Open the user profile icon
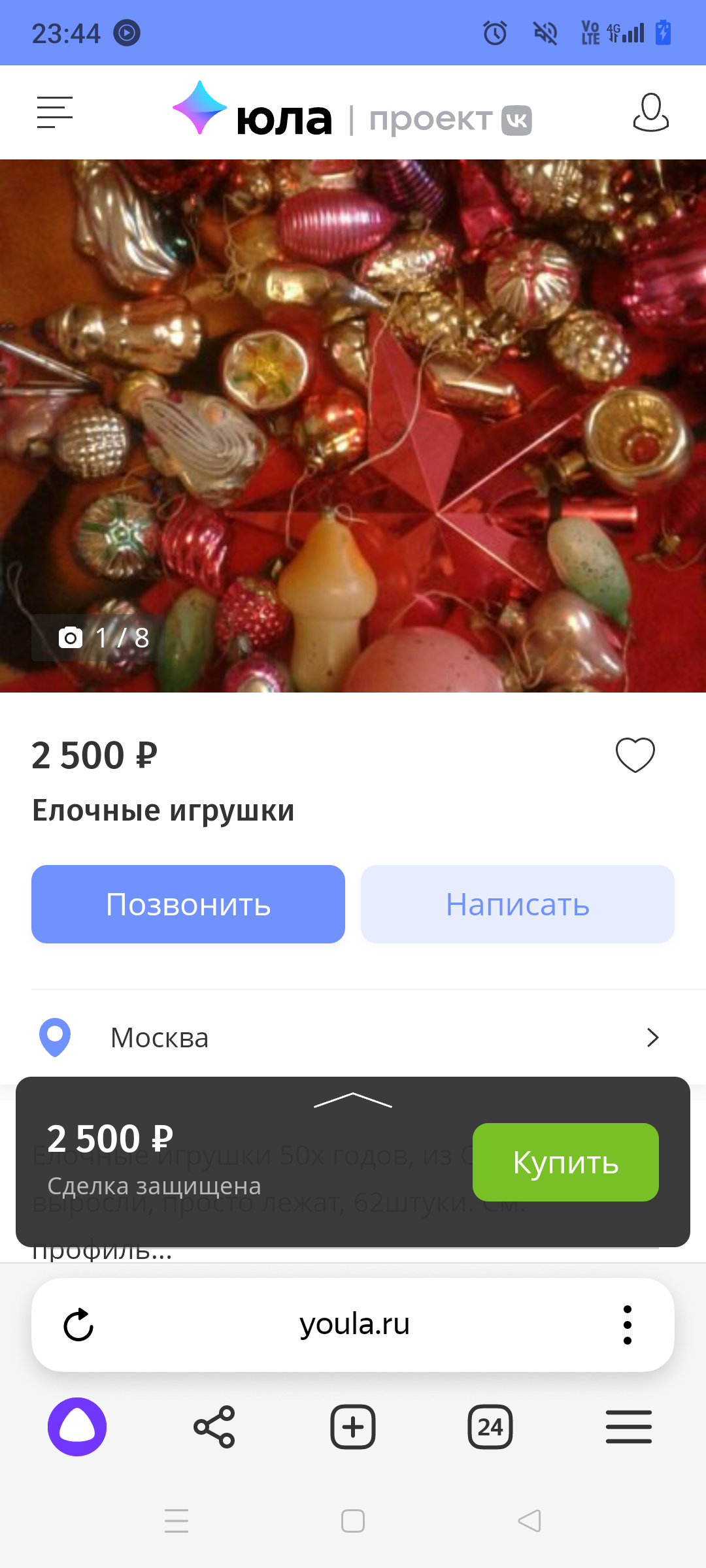706x1568 pixels. tap(650, 112)
